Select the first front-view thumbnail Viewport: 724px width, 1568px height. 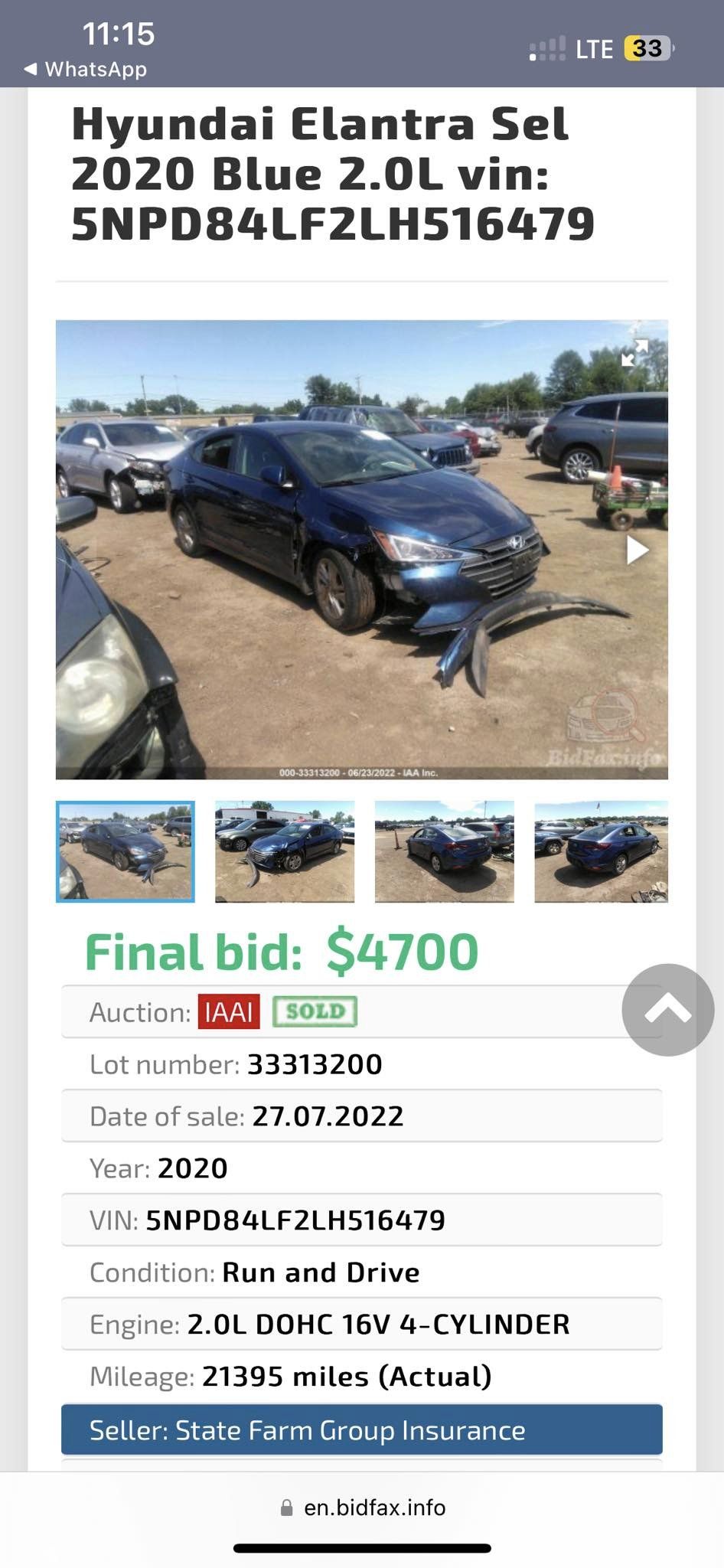(126, 851)
